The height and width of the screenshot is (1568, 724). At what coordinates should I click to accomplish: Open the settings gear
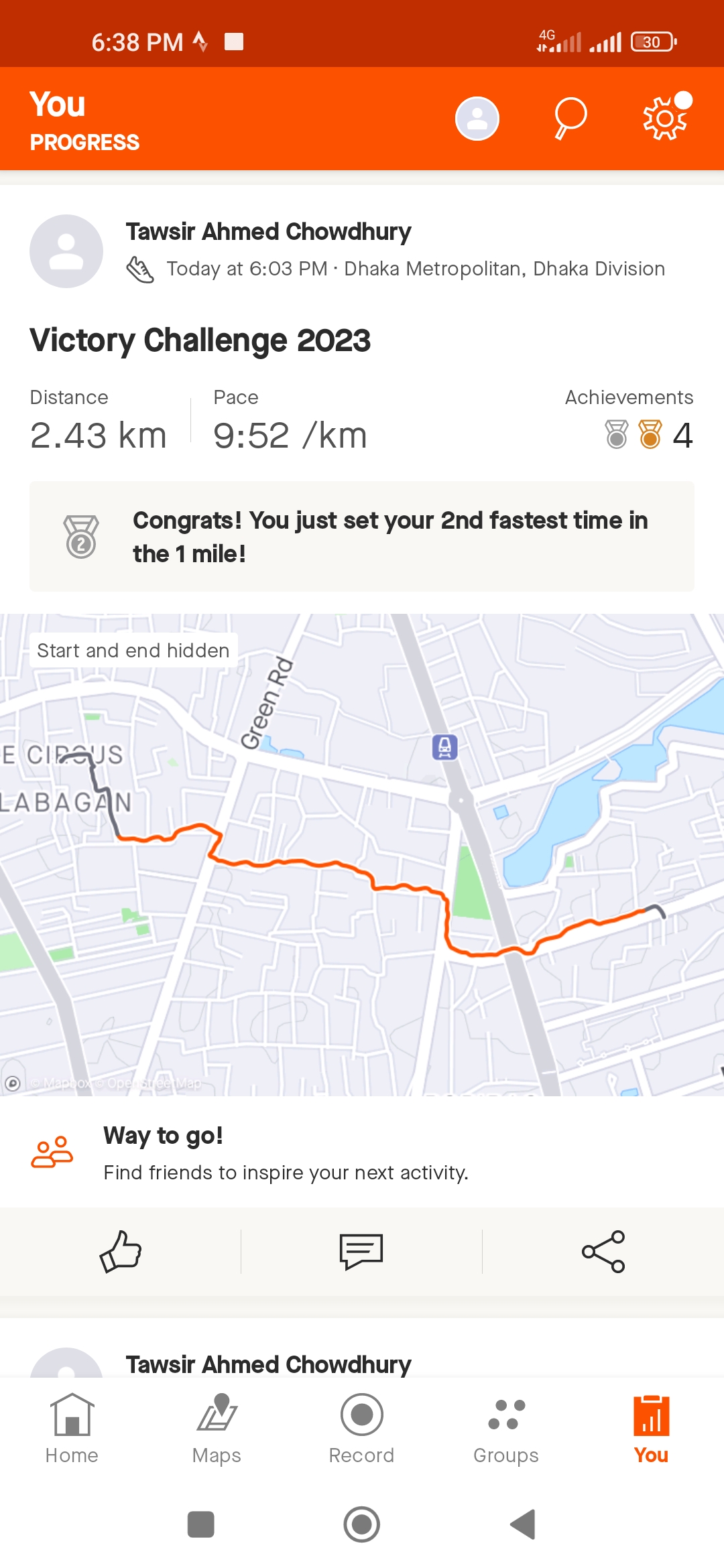[x=665, y=119]
